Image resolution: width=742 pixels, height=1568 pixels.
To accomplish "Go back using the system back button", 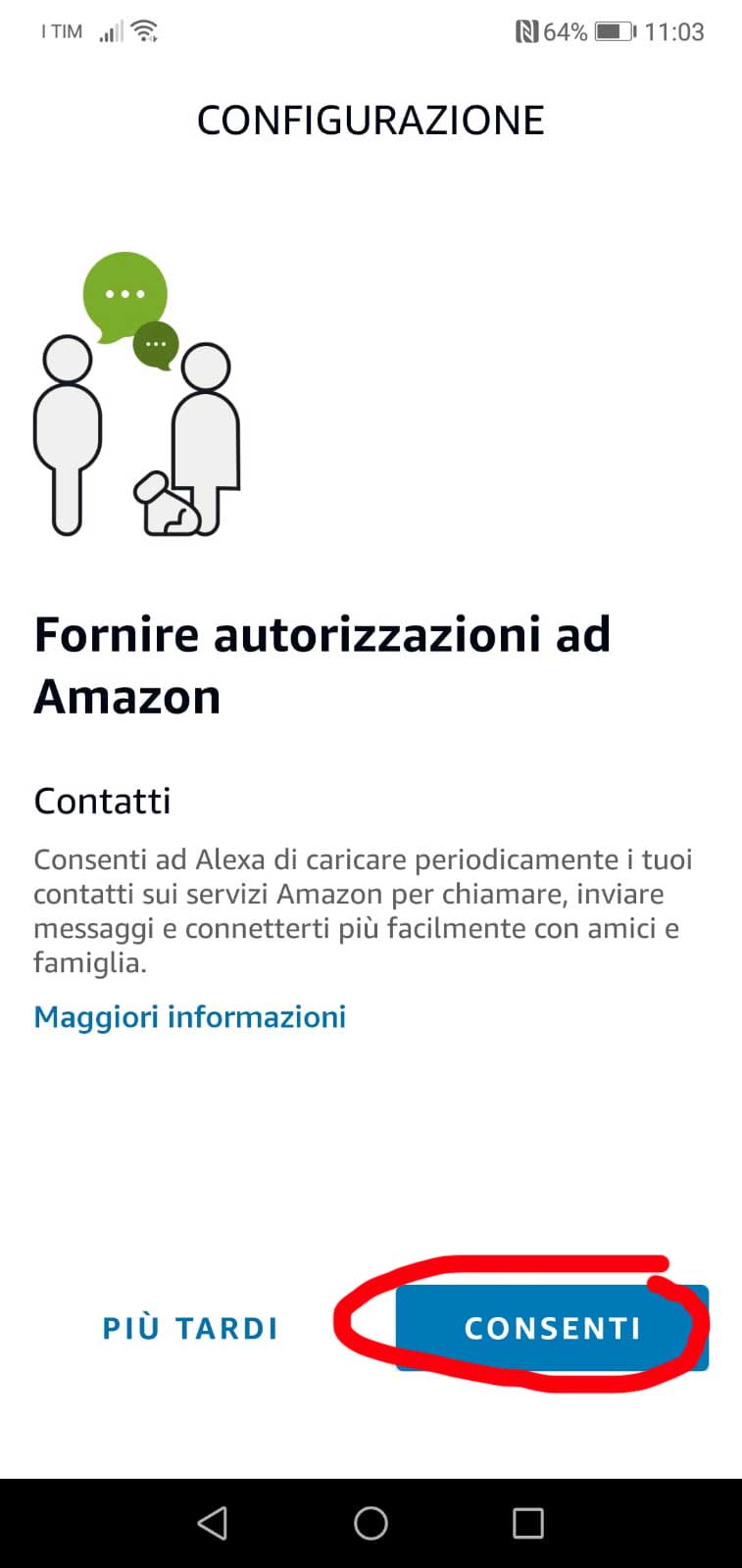I will tap(213, 1523).
